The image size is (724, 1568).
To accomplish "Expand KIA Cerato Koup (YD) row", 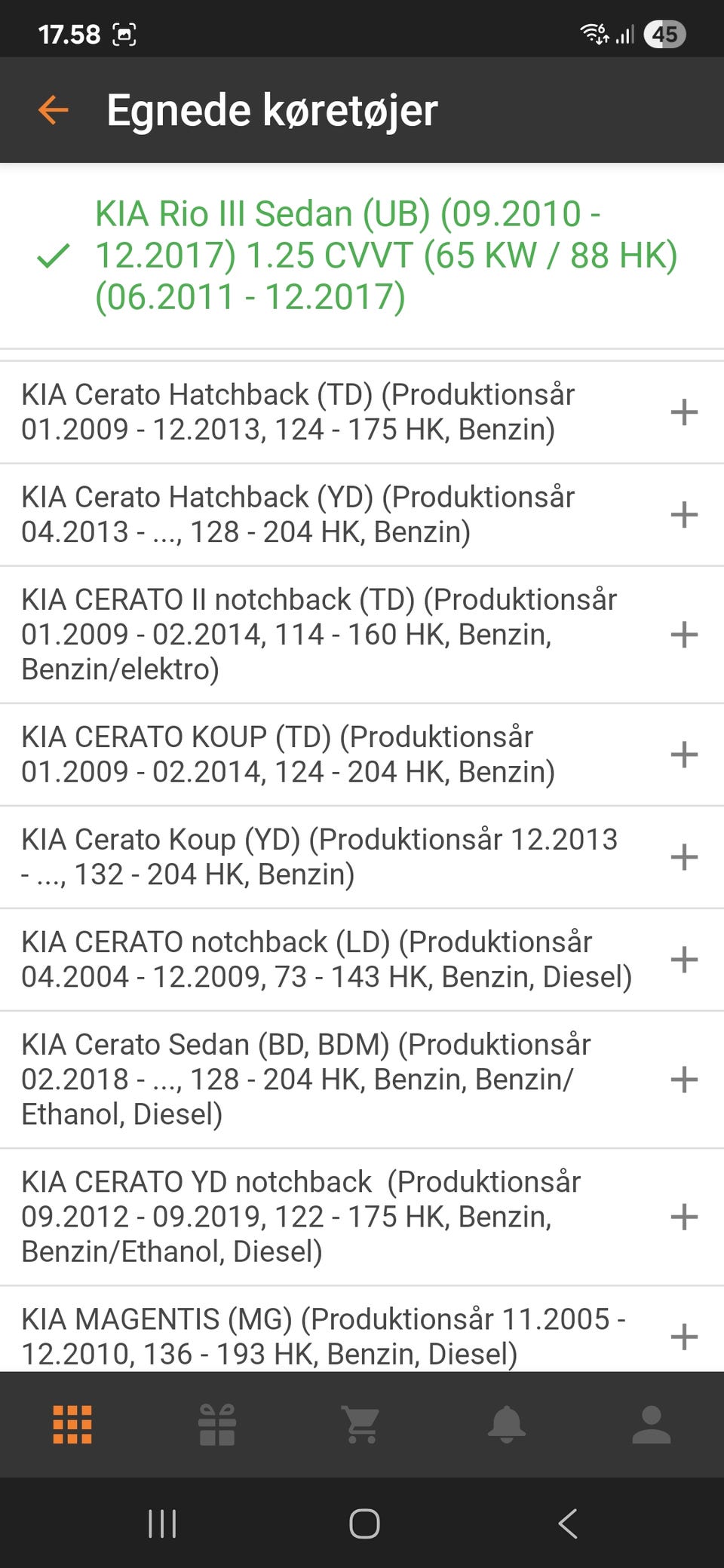I will [x=683, y=857].
